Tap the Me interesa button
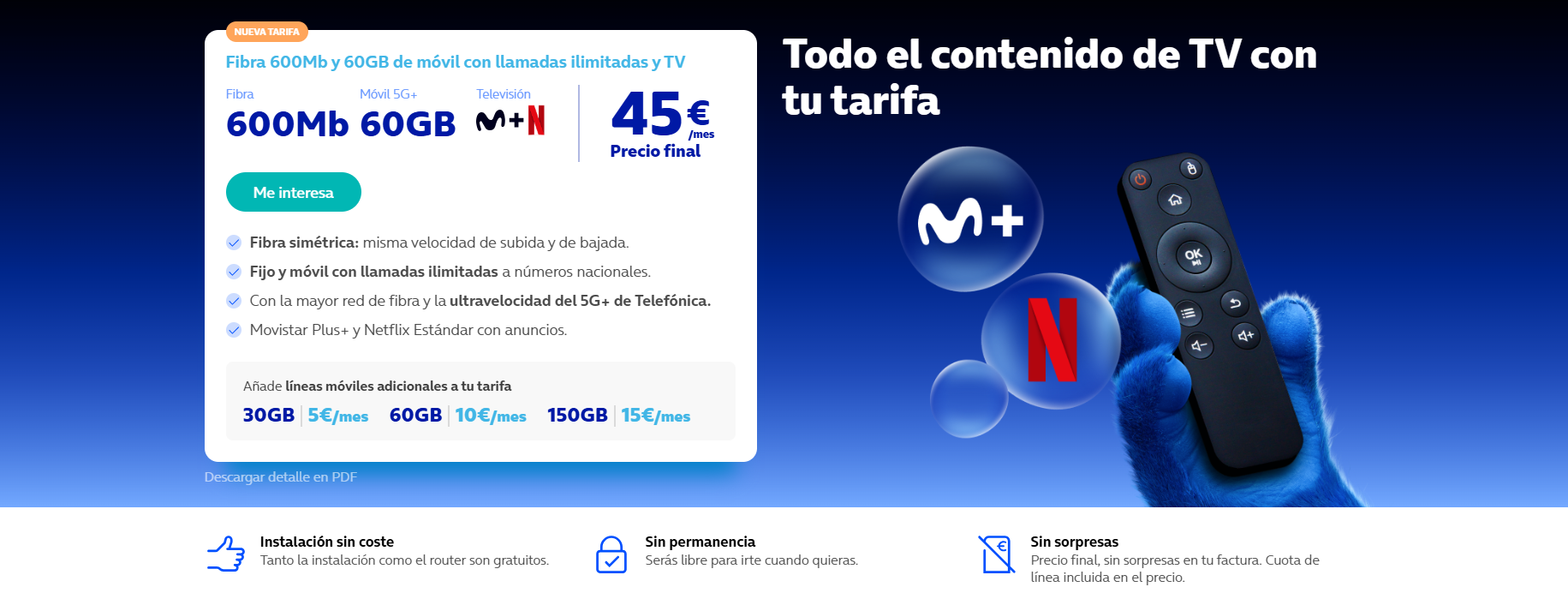Viewport: 1568px width, 605px height. click(293, 193)
